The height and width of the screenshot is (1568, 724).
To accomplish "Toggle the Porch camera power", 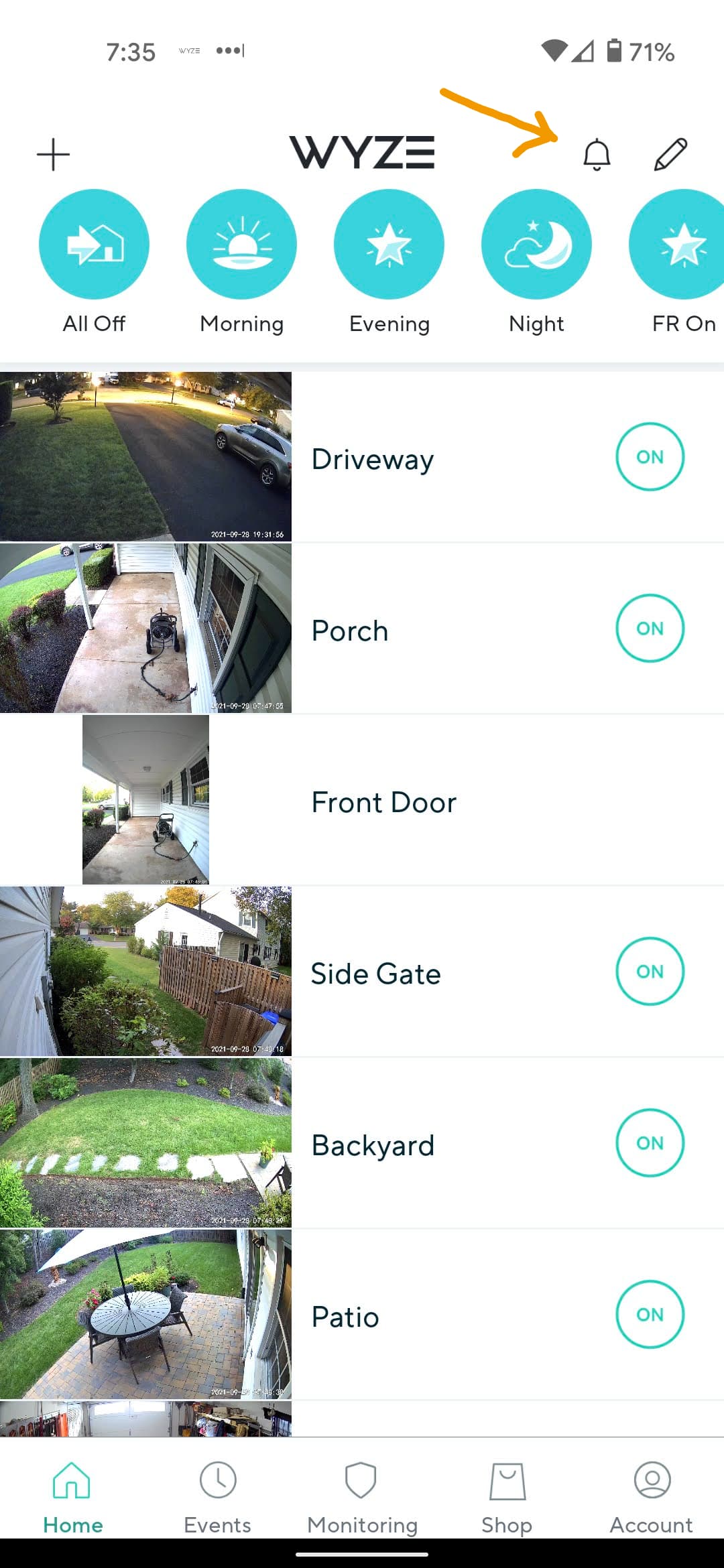I will 650,629.
